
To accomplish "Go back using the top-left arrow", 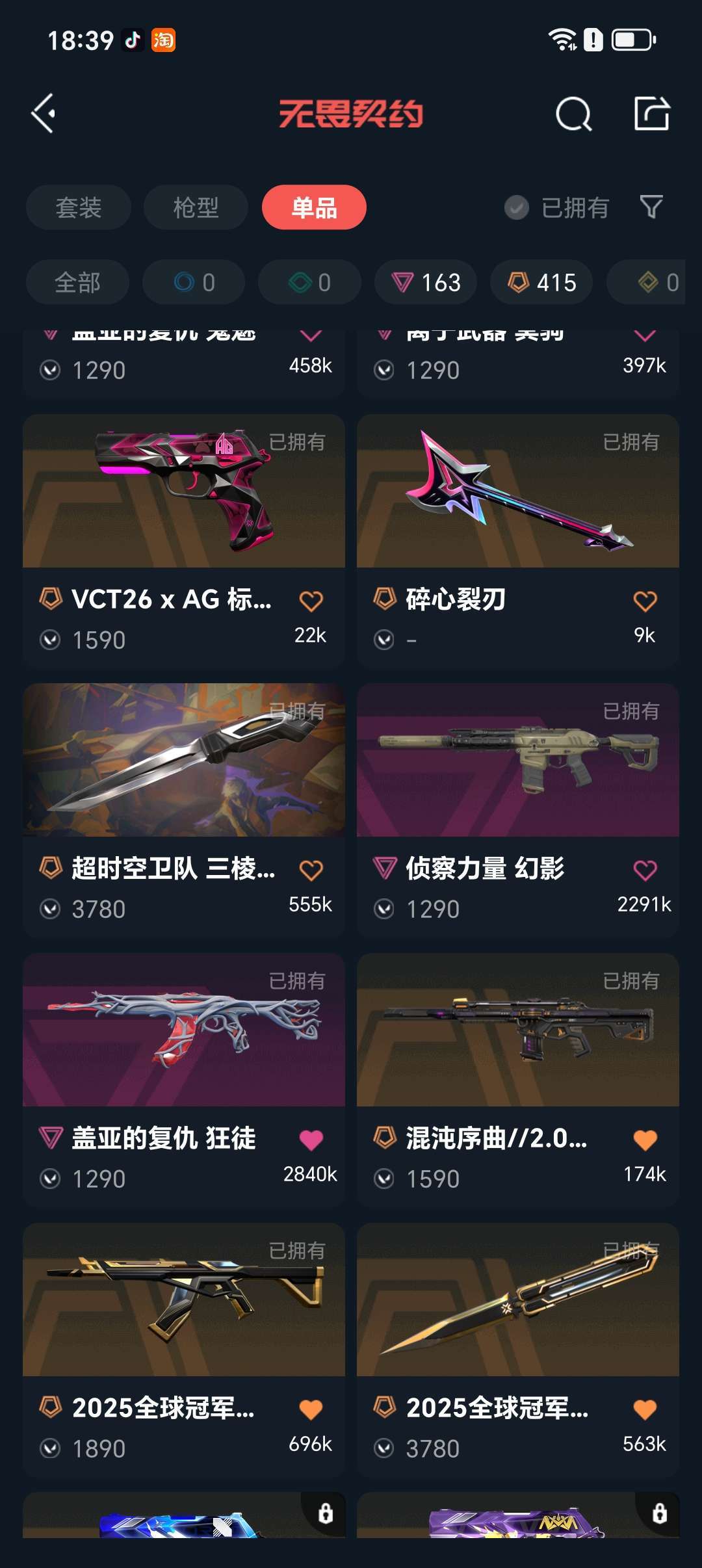I will (x=44, y=114).
